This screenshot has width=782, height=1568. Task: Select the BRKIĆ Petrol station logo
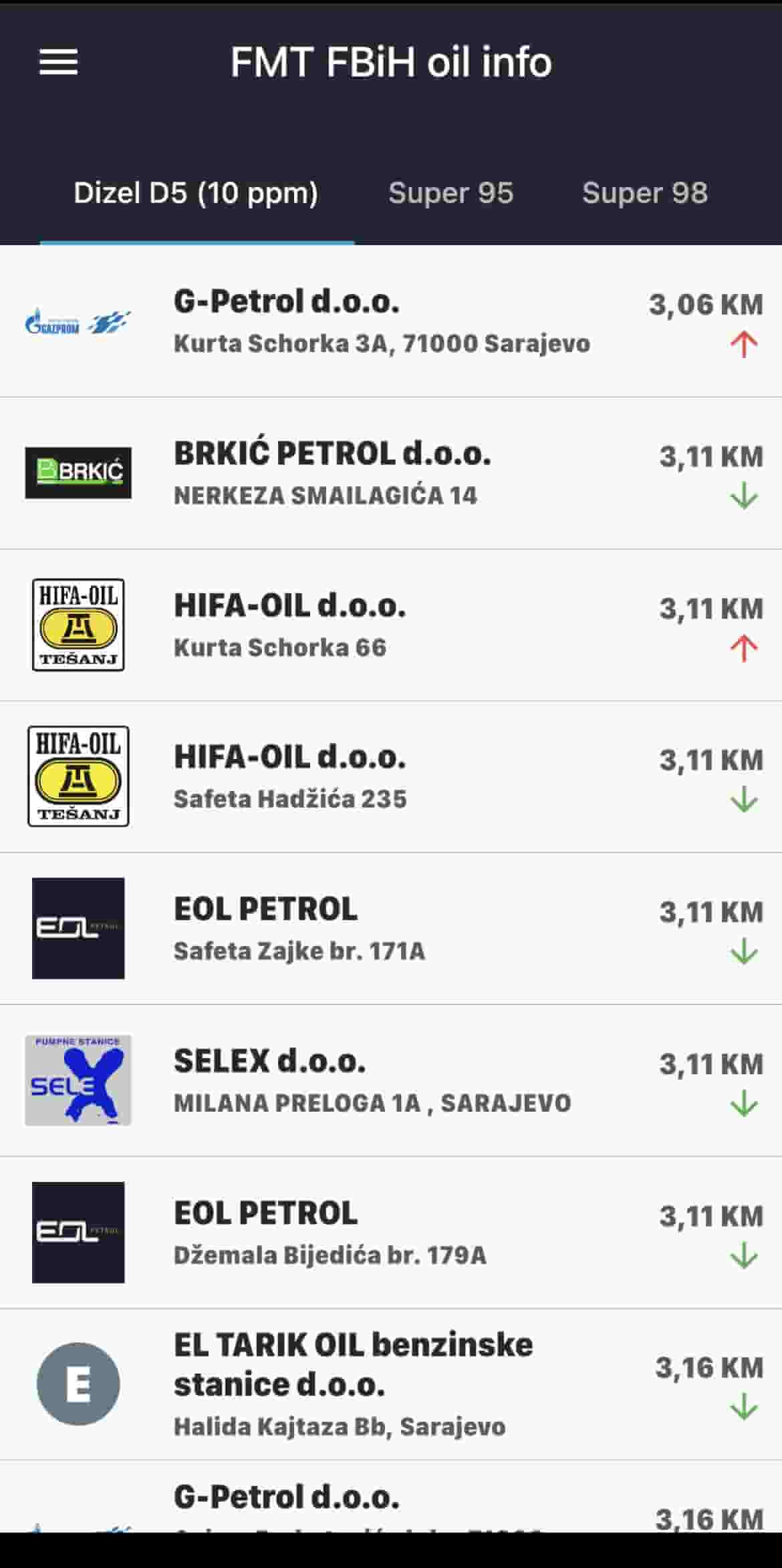pos(78,472)
